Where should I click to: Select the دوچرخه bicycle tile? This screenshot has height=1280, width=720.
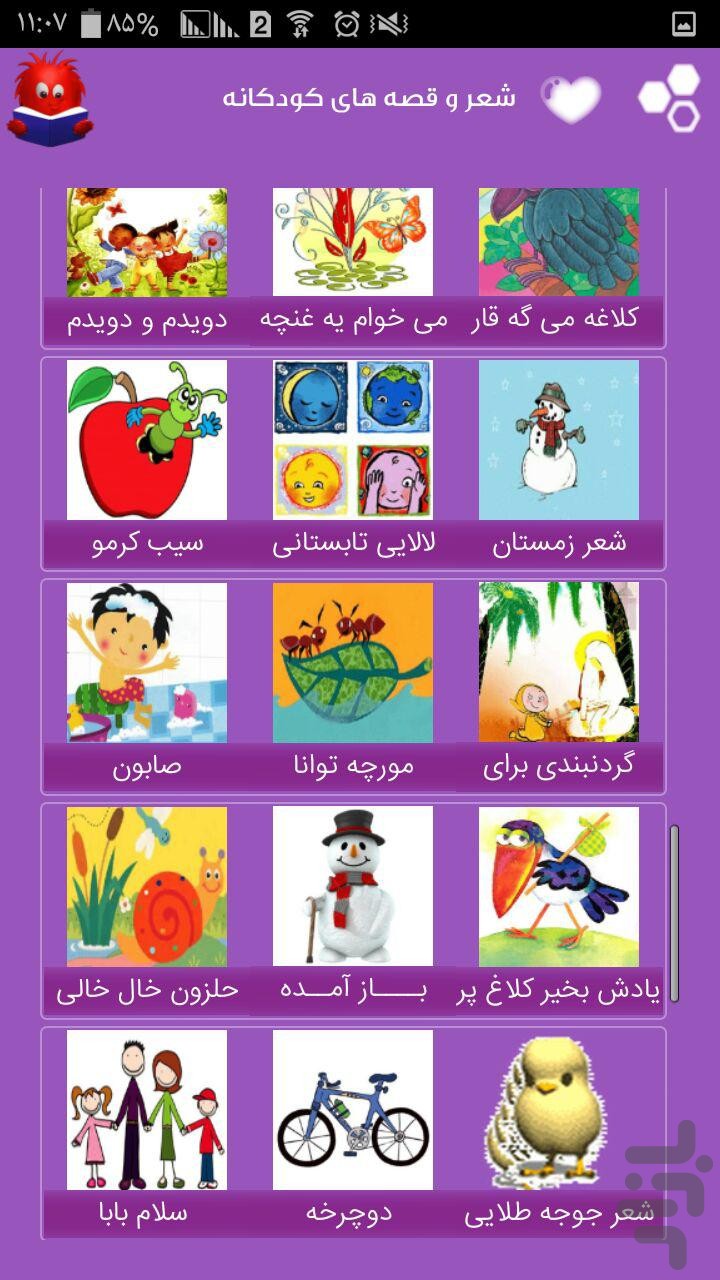point(353,1134)
